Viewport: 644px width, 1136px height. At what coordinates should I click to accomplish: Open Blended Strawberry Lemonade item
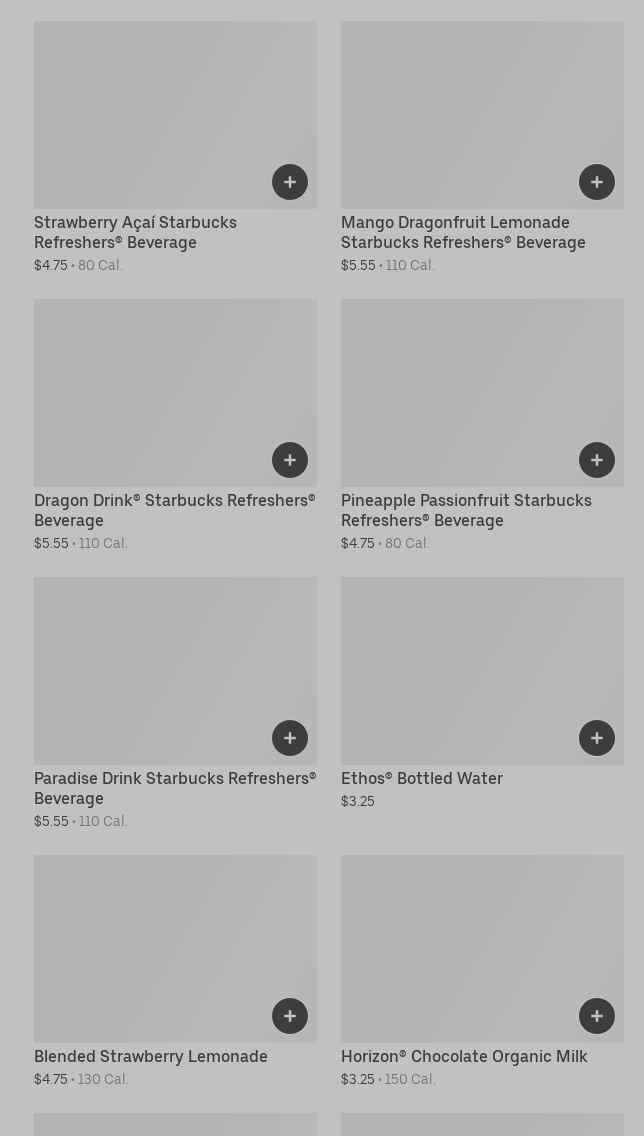click(150, 1056)
